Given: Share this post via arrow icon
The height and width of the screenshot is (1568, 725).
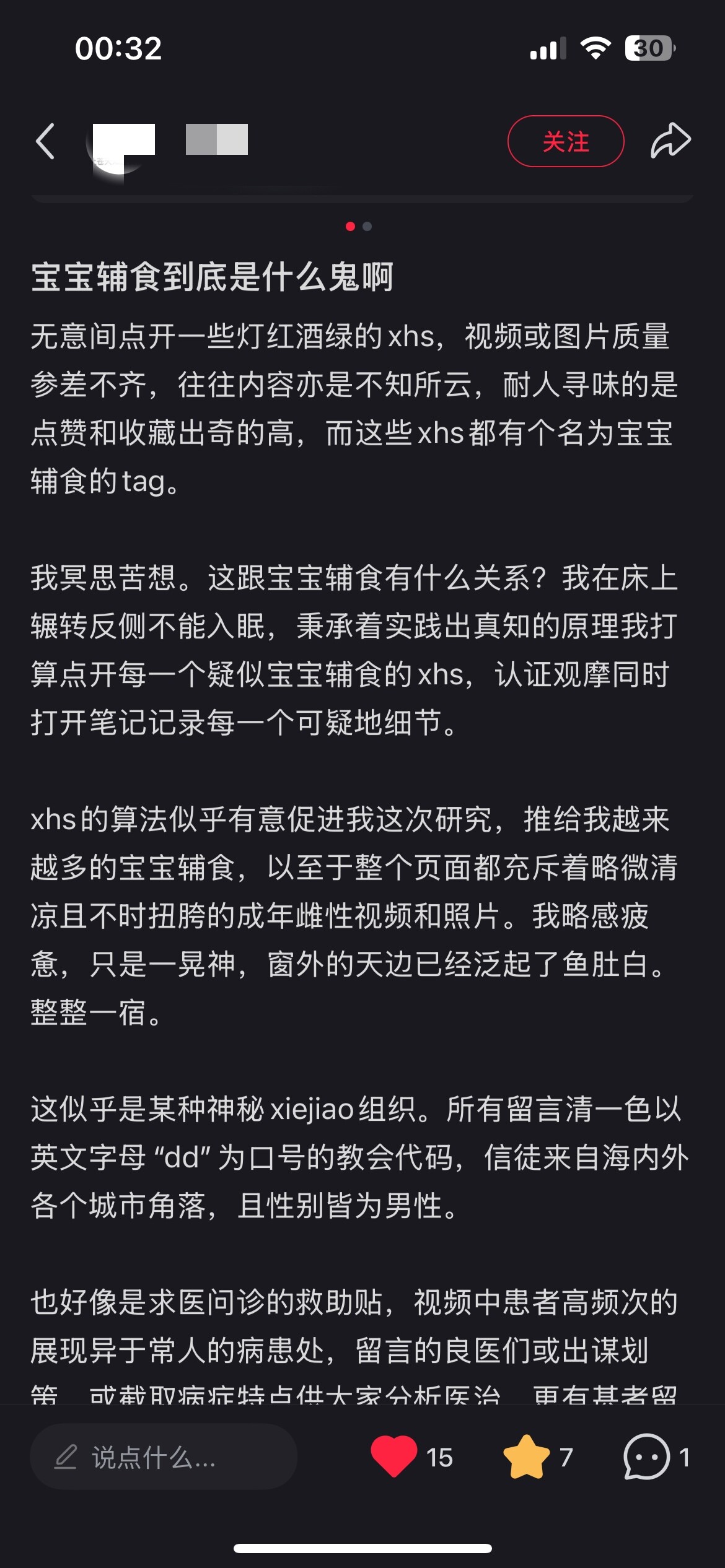Looking at the screenshot, I should pyautogui.click(x=670, y=141).
